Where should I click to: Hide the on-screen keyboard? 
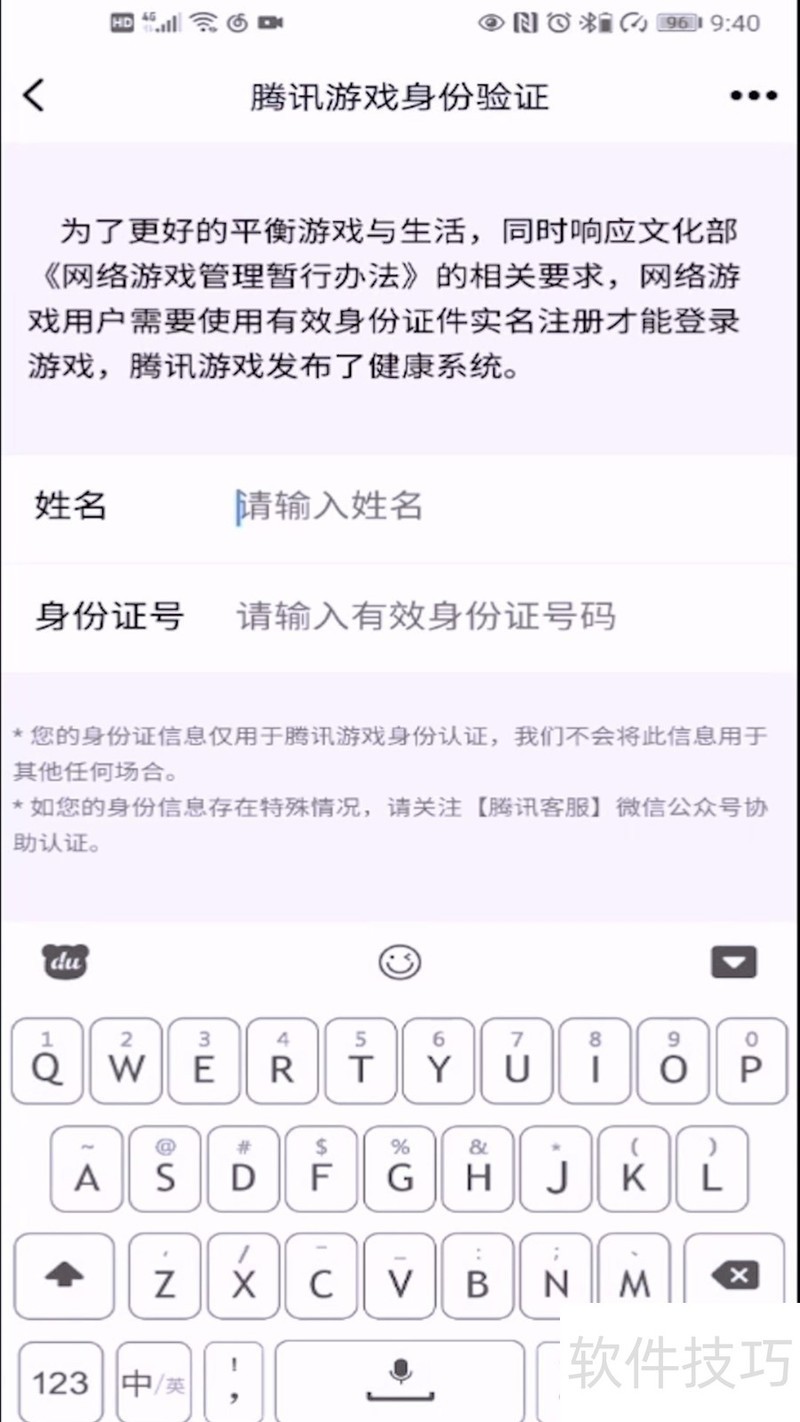click(x=734, y=963)
